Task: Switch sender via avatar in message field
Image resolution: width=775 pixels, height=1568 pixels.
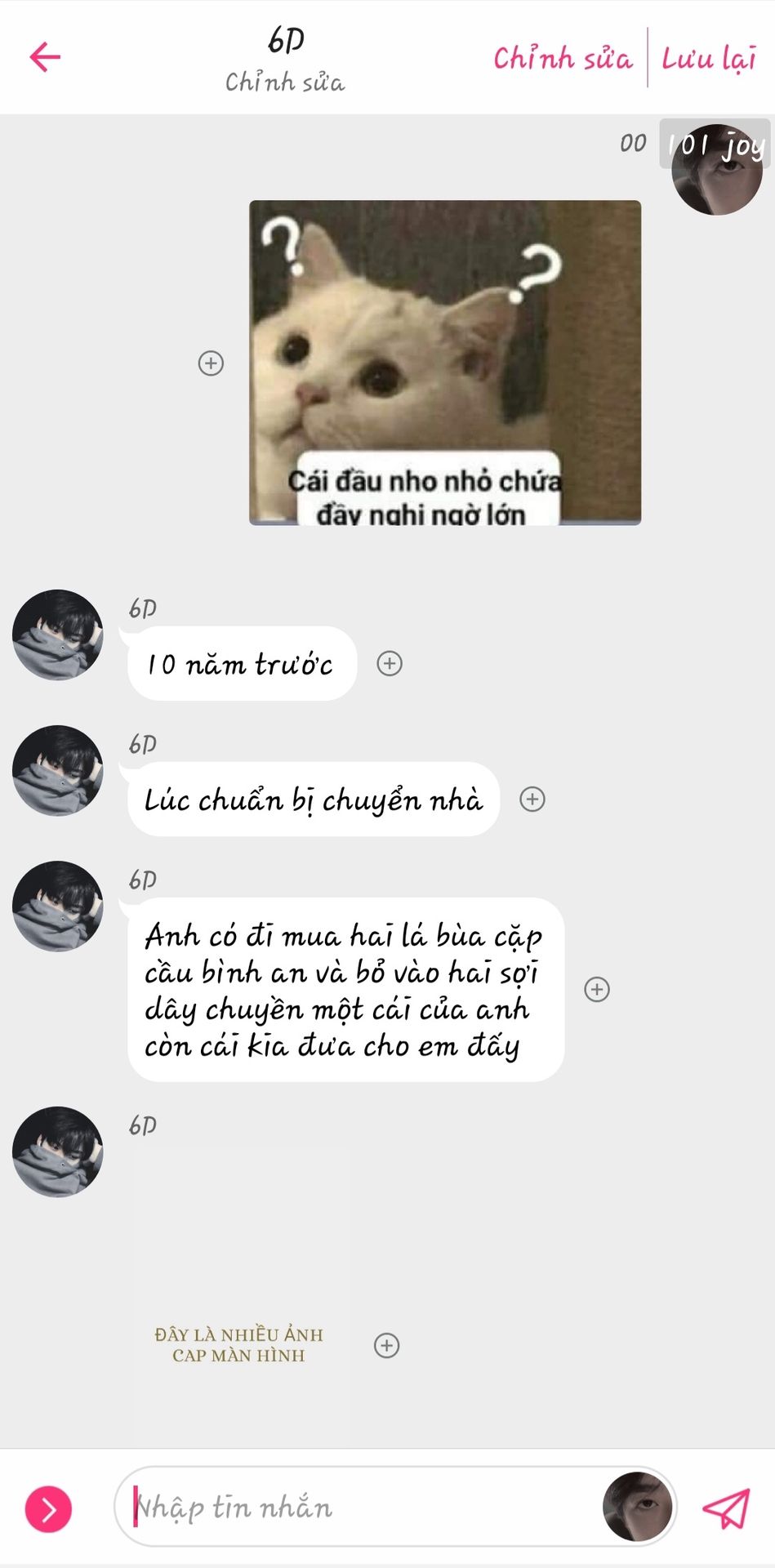Action: (x=638, y=1507)
